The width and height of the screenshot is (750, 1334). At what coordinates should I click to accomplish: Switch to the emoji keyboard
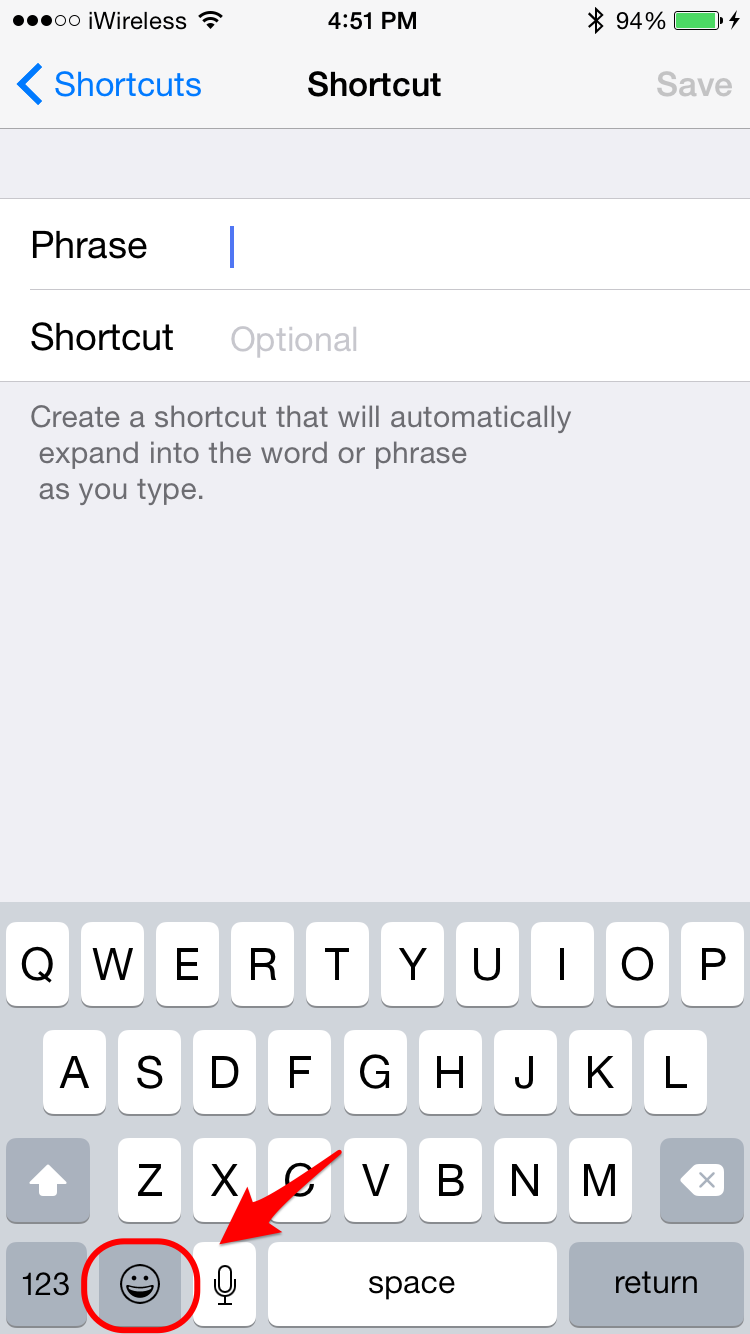coord(140,1283)
